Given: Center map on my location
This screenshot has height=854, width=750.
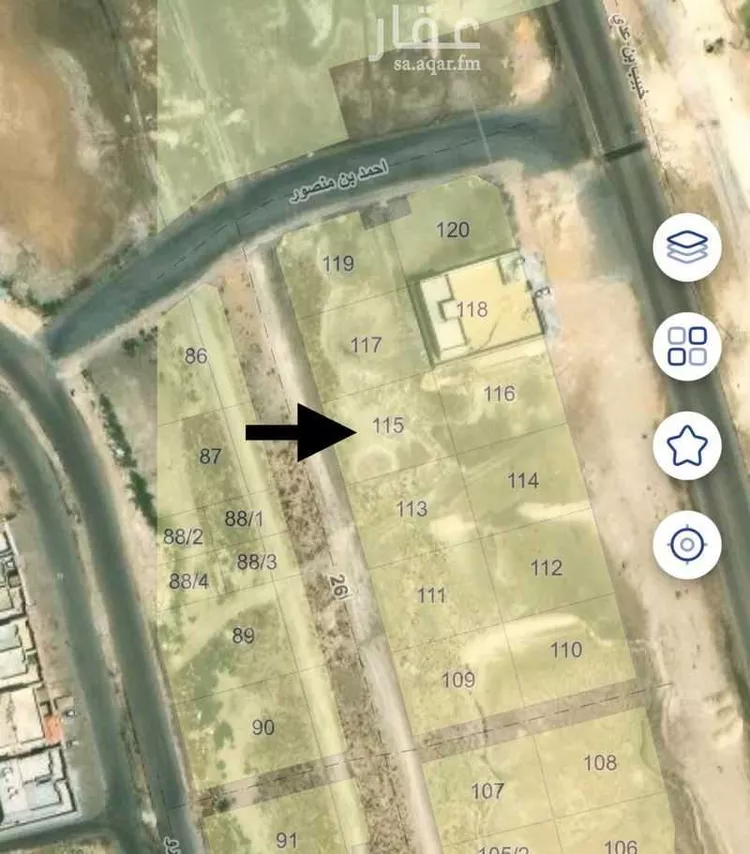Looking at the screenshot, I should [x=687, y=545].
